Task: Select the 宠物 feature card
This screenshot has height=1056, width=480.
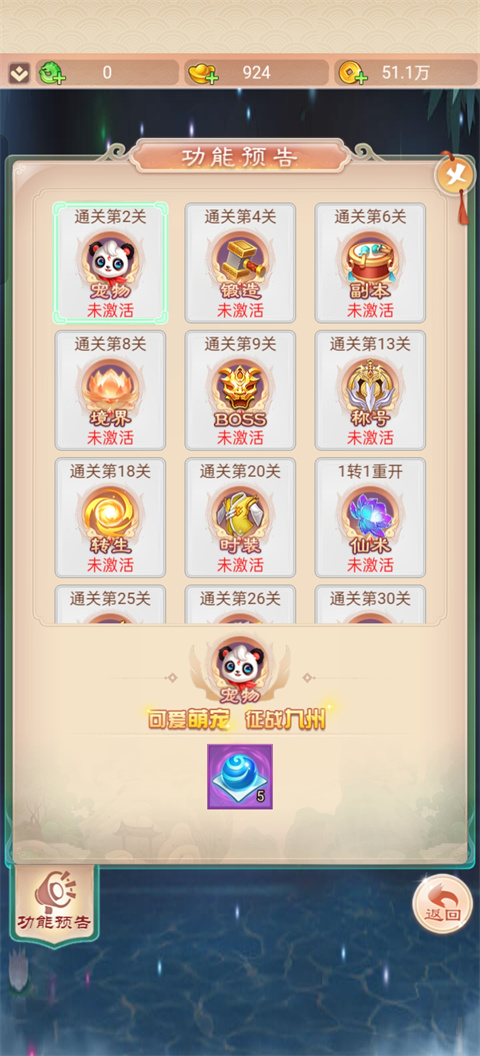Action: click(x=110, y=263)
